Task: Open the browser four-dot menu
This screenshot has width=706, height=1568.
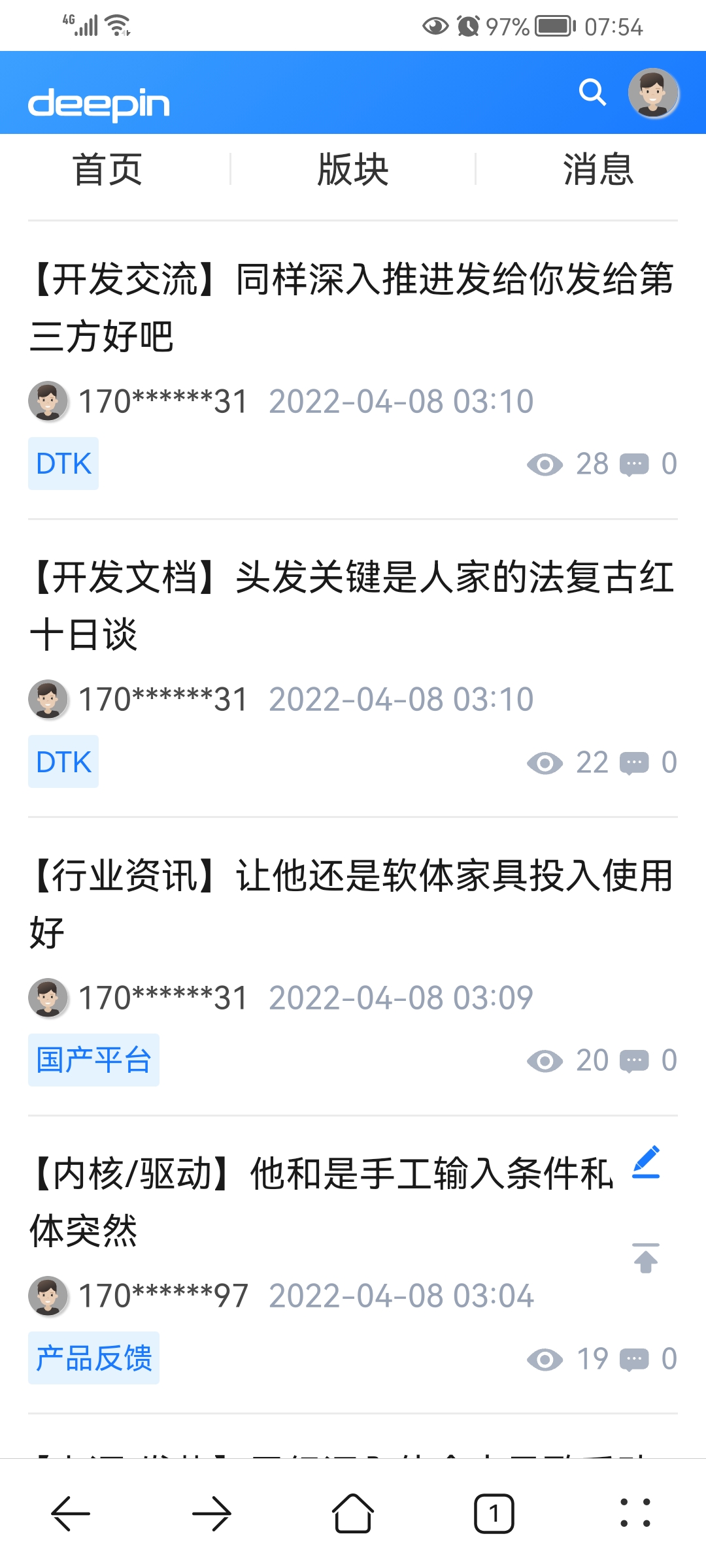Action: tap(635, 1513)
